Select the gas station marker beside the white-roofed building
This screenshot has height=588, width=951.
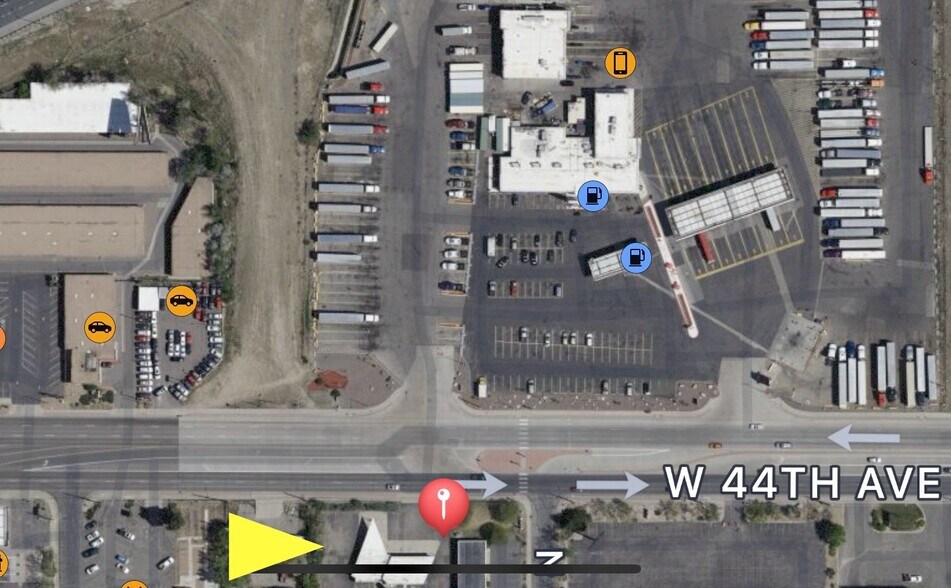(593, 195)
